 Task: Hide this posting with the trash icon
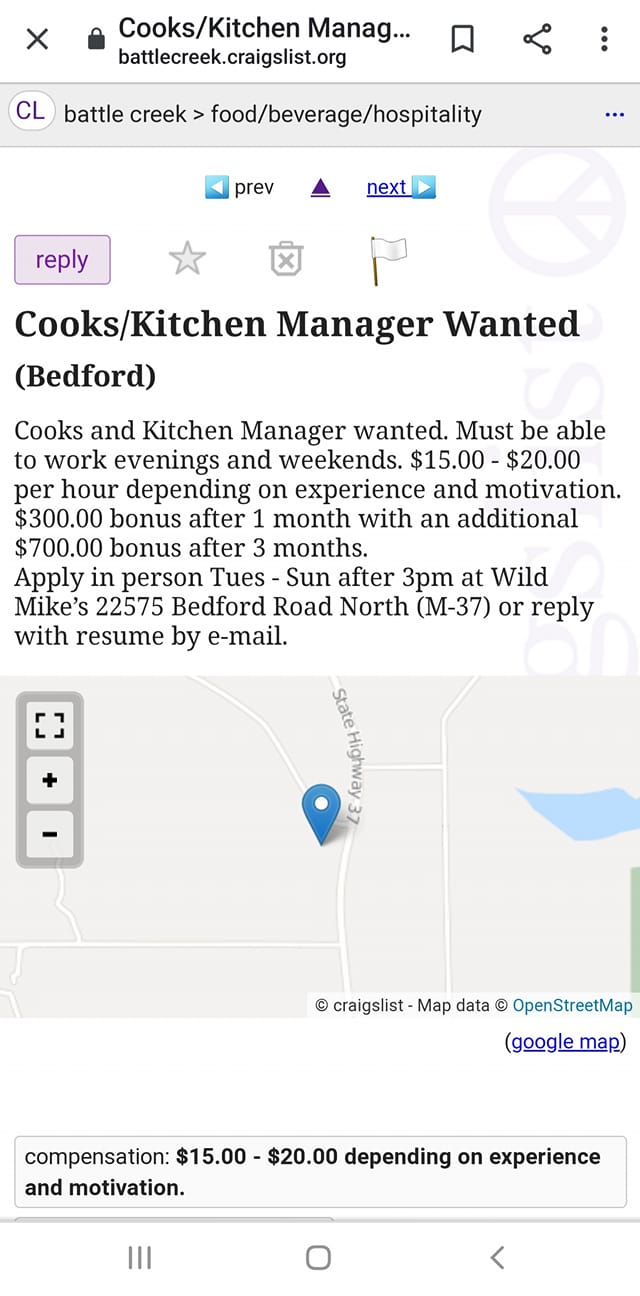pos(286,260)
